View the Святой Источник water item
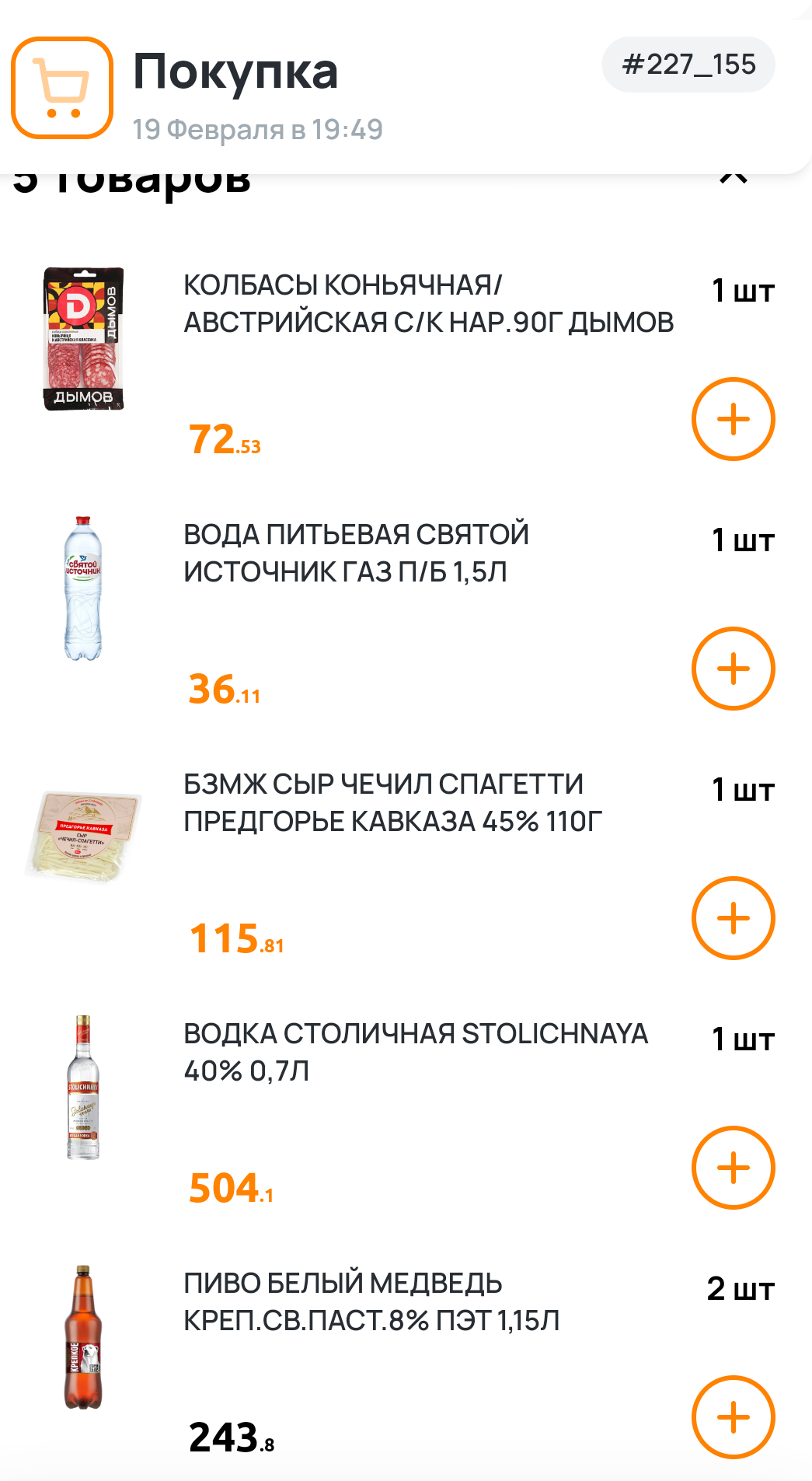 tap(356, 554)
